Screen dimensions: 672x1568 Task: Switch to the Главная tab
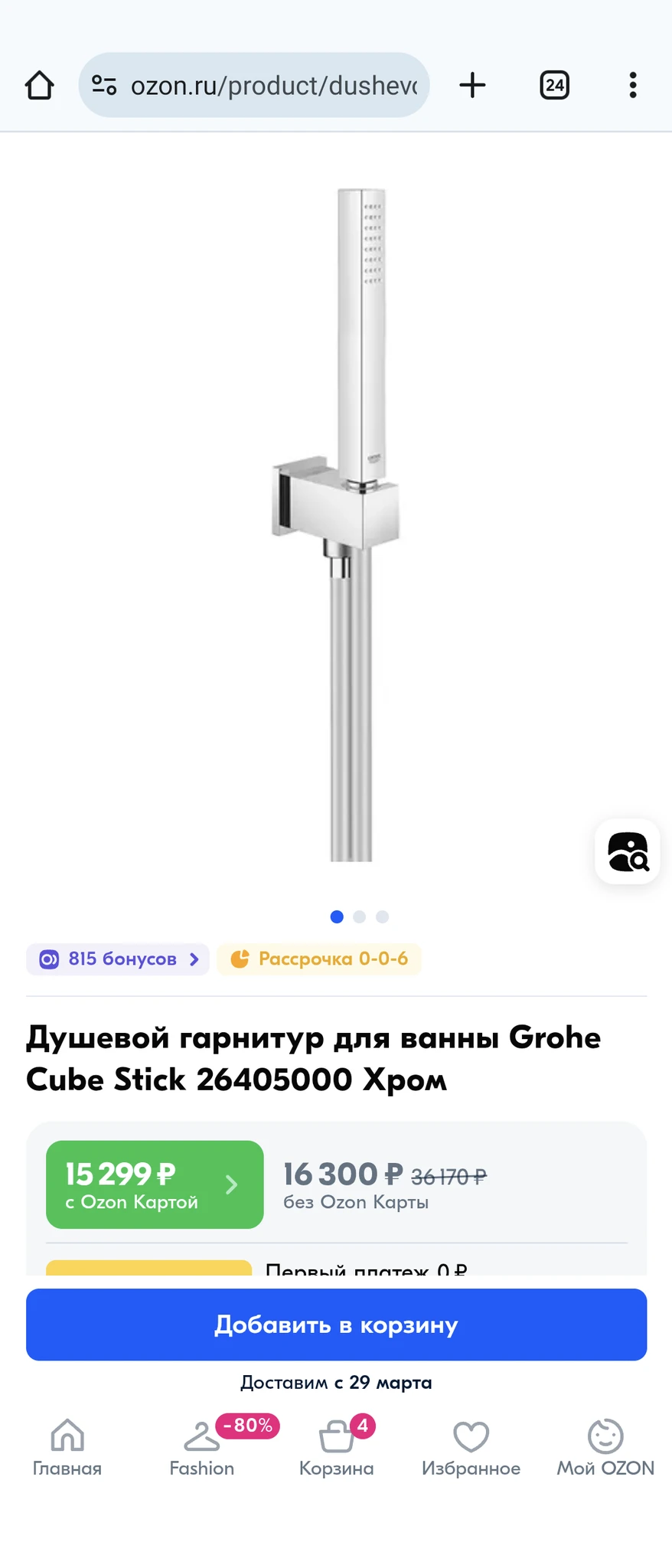(67, 1447)
